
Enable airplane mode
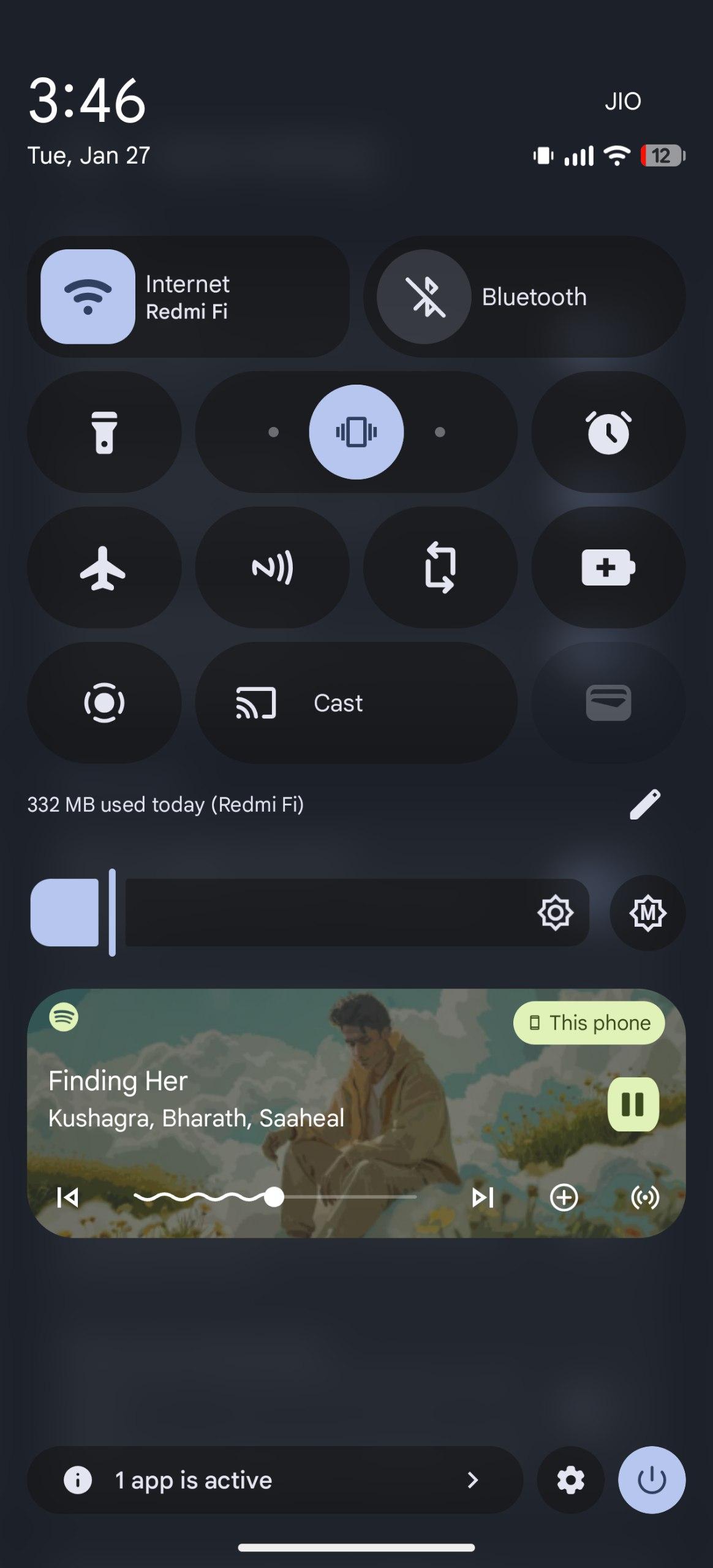click(x=104, y=568)
